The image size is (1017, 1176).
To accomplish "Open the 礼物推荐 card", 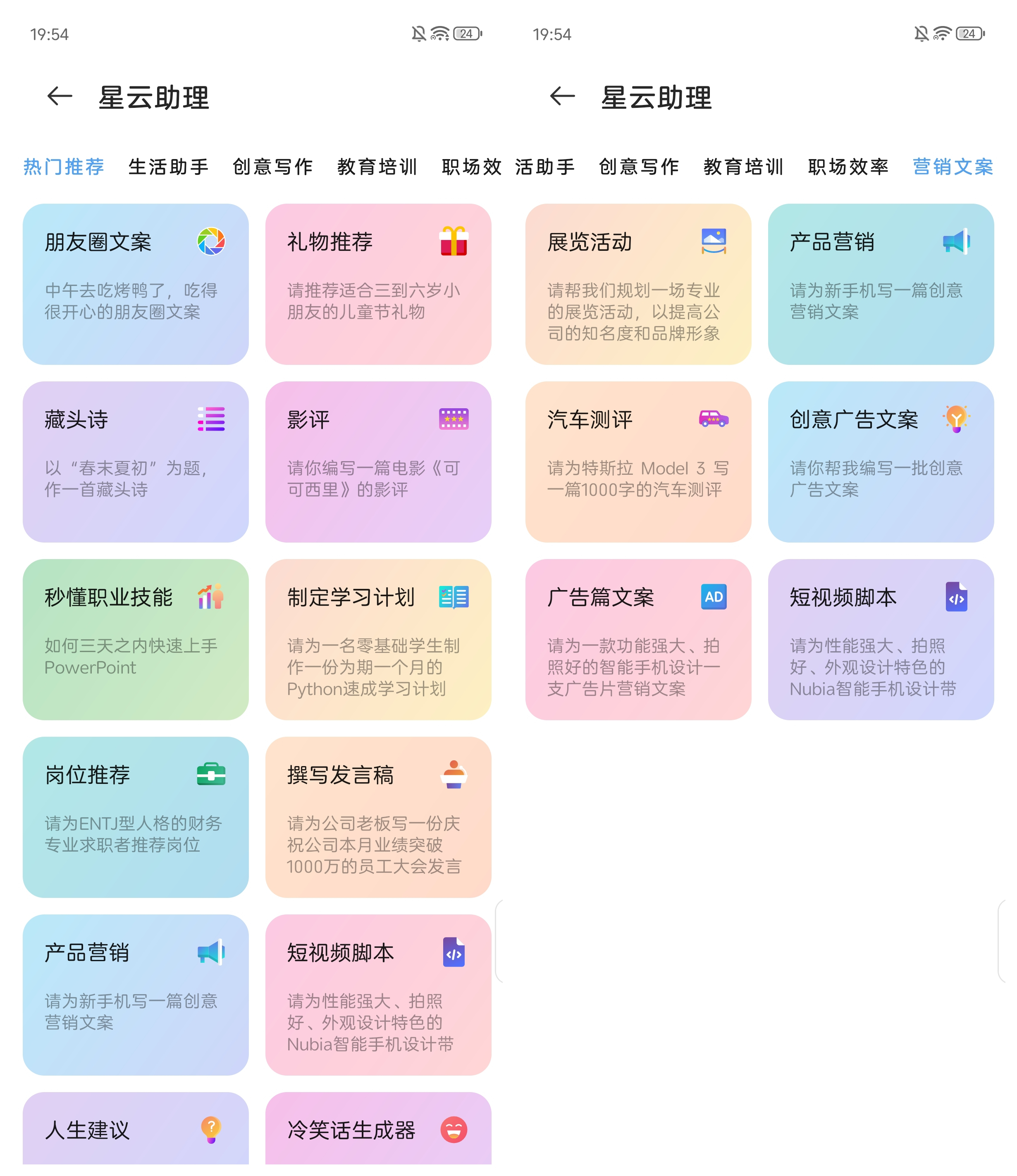I will [377, 284].
